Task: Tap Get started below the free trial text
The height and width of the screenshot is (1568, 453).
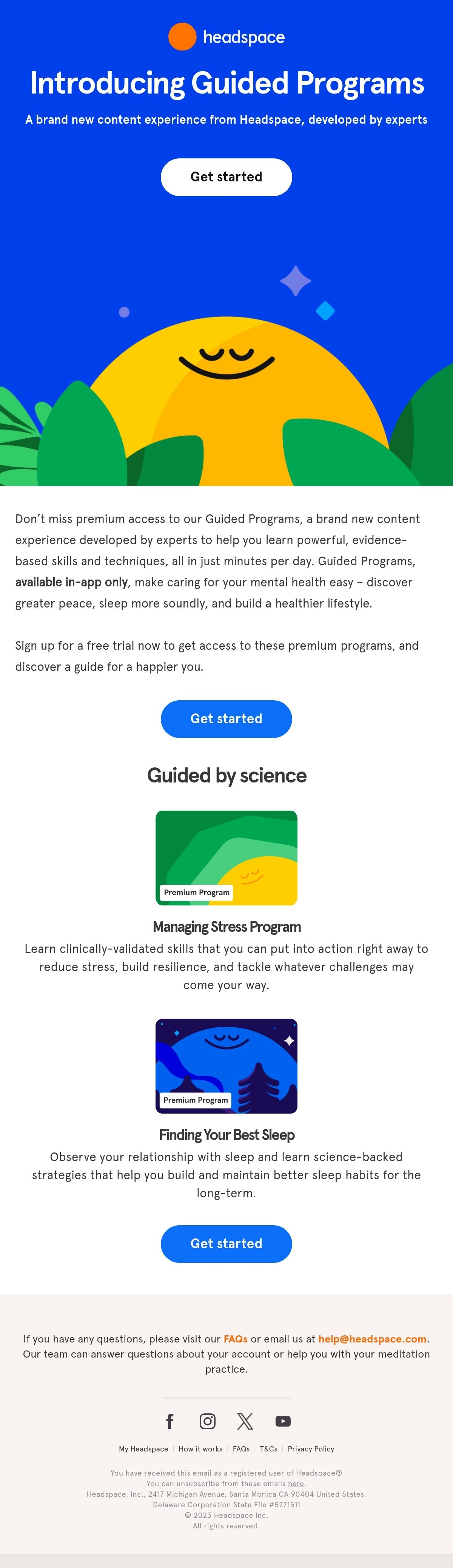Action: click(x=226, y=719)
